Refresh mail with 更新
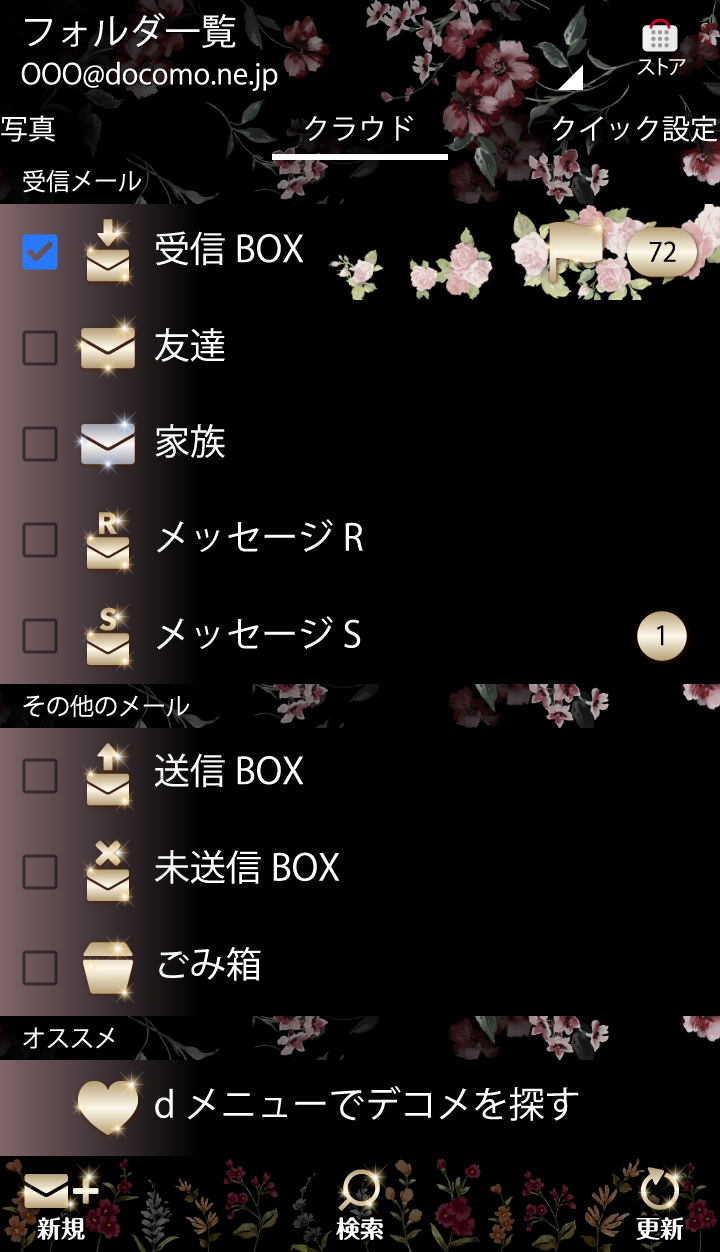Image resolution: width=720 pixels, height=1252 pixels. pyautogui.click(x=660, y=1205)
